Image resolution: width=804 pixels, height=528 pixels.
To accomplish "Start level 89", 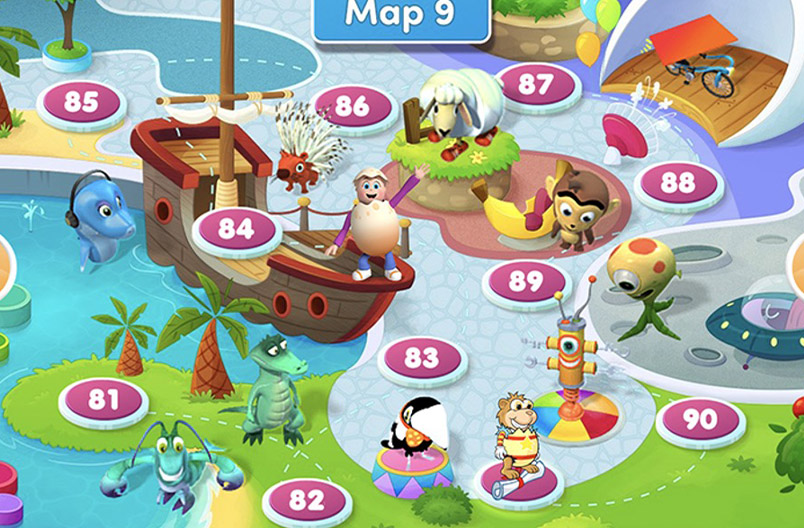I will click(526, 281).
